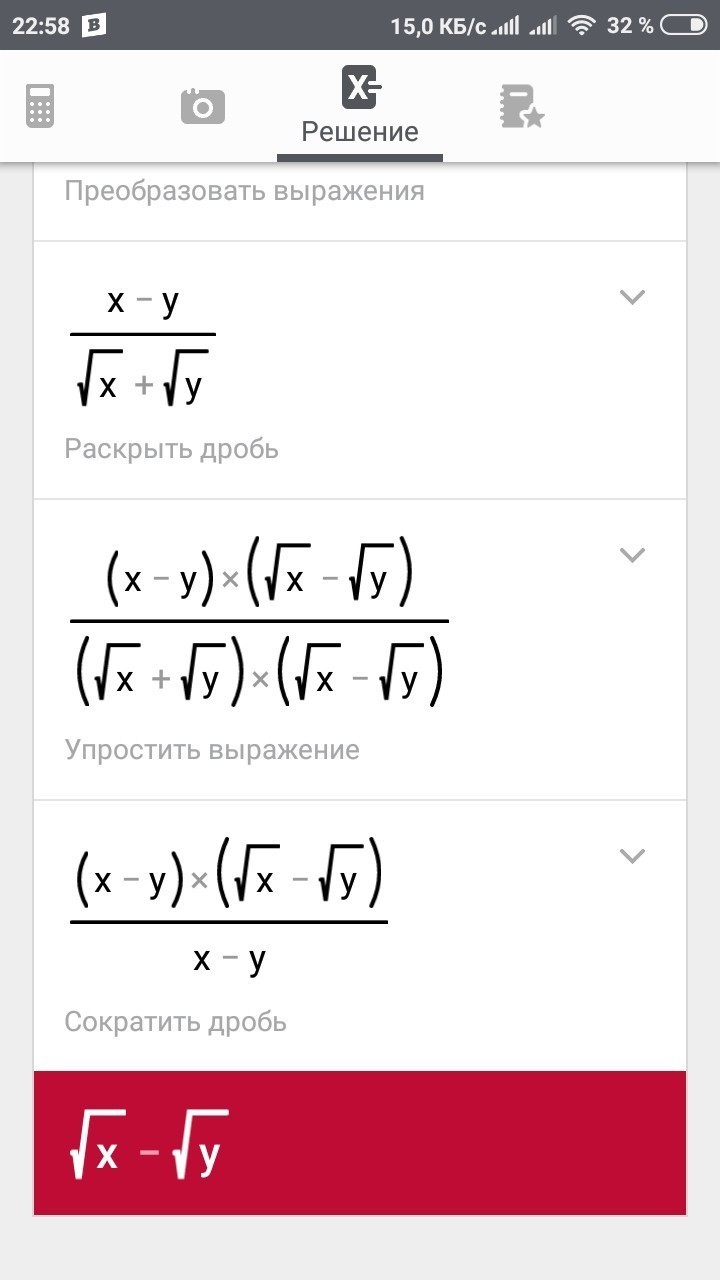Open the notebook favorites tab
This screenshot has height=1280, width=720.
[521, 106]
